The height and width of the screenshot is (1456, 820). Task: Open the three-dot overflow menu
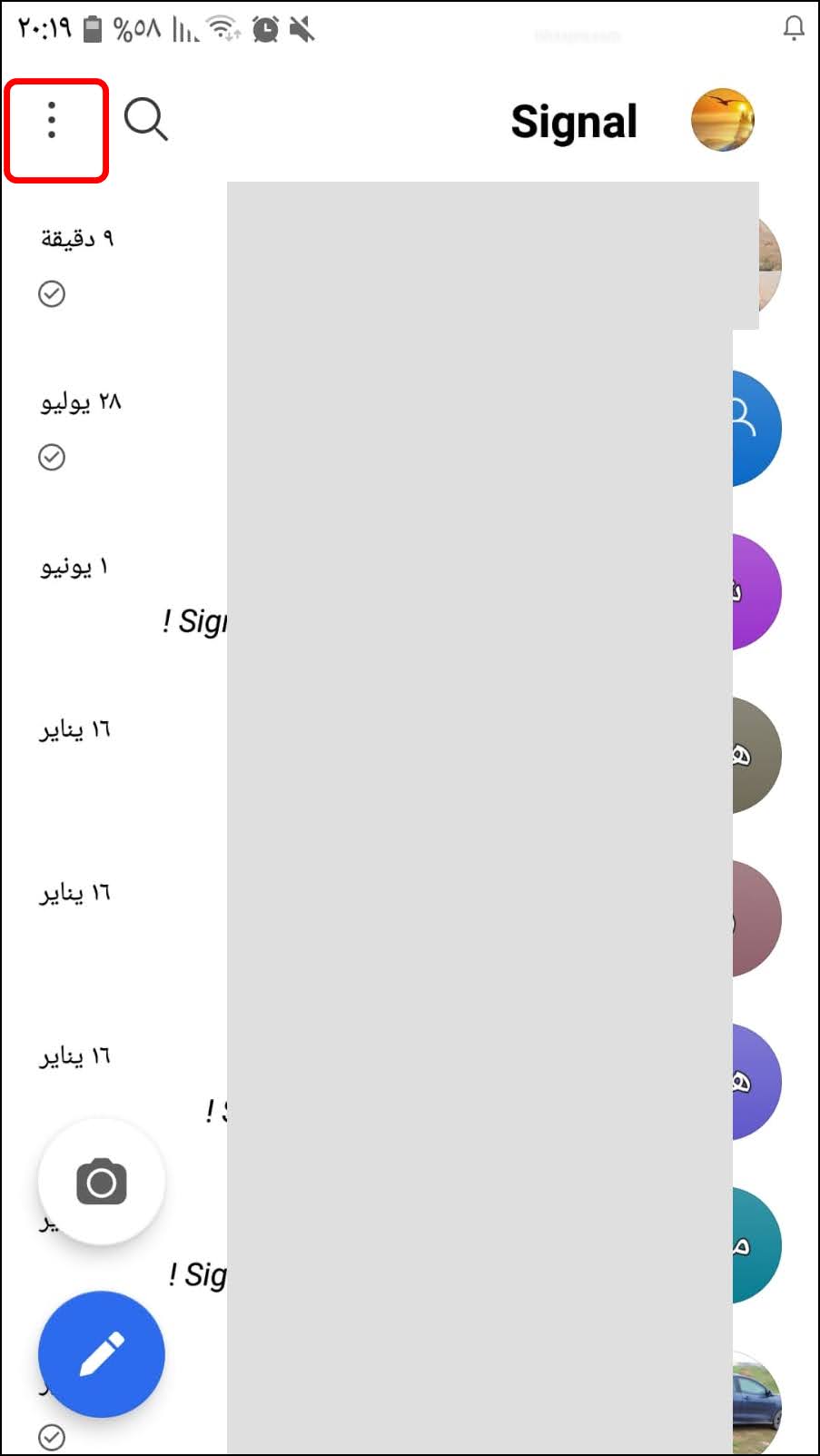coord(52,120)
